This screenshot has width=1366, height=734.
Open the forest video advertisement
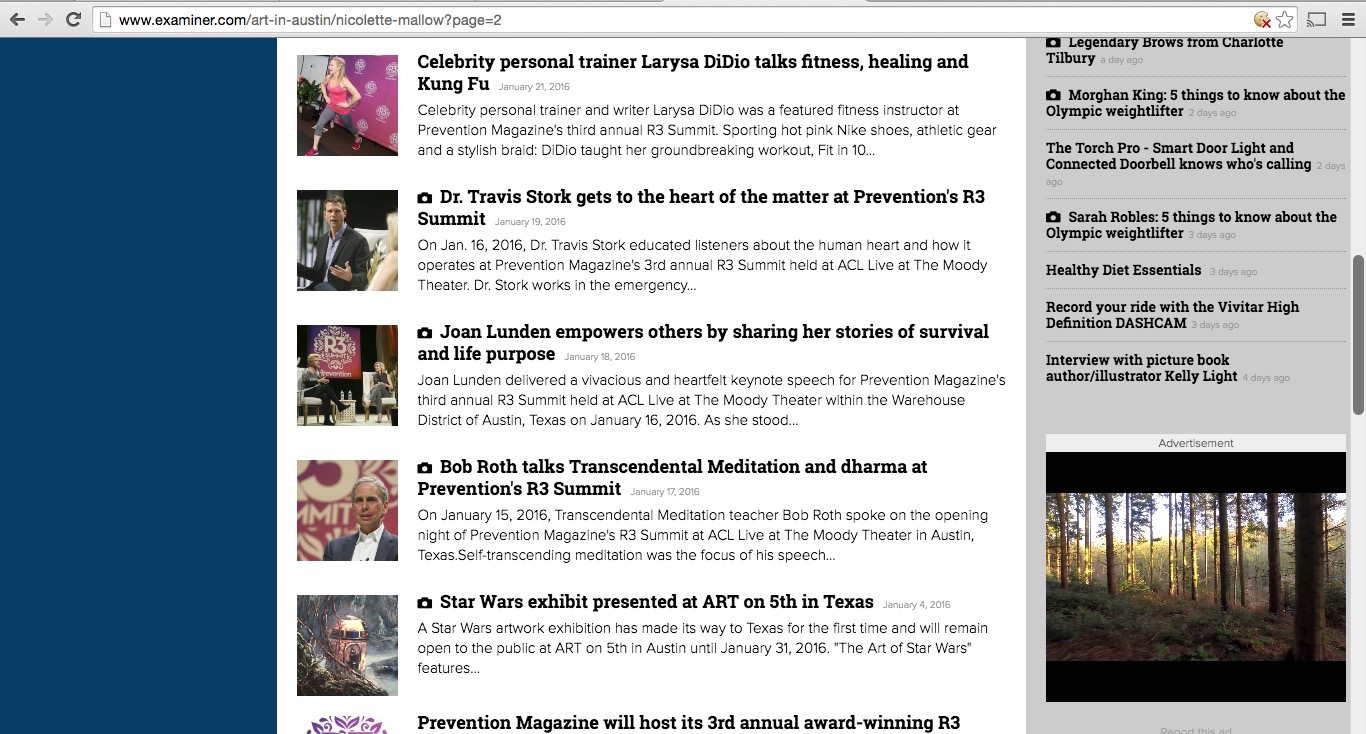click(x=1195, y=576)
